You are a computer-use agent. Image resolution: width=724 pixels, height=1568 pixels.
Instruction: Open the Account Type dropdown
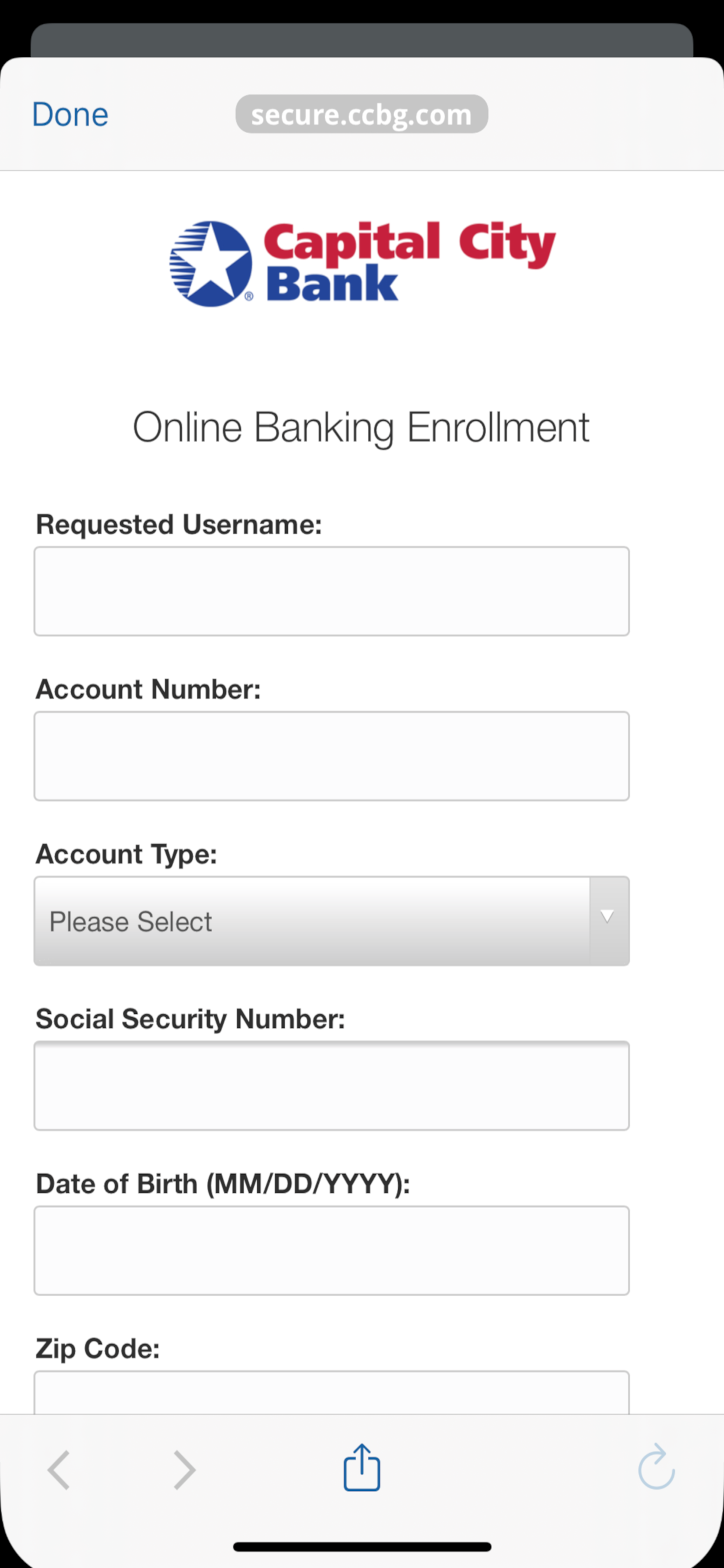pyautogui.click(x=332, y=921)
